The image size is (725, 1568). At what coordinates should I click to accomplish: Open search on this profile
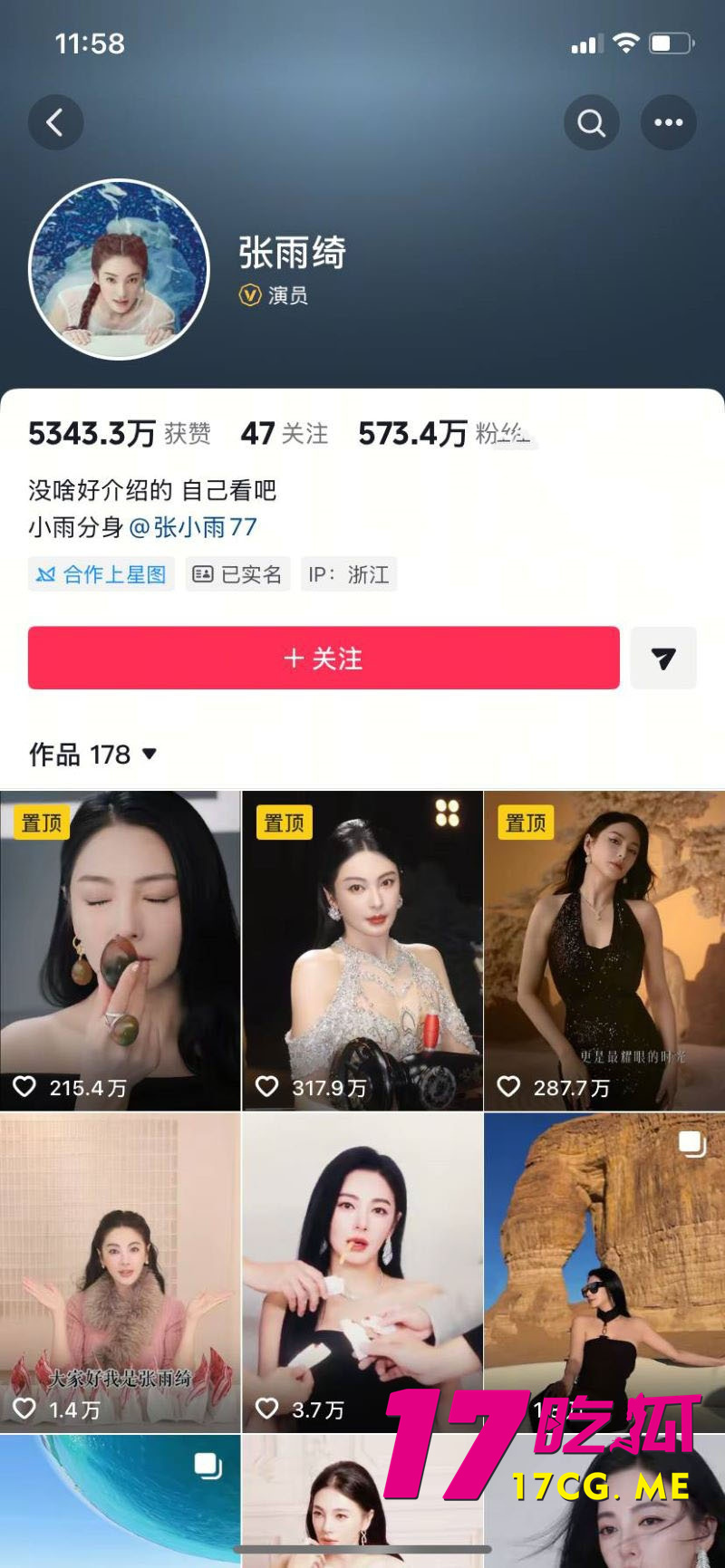click(x=591, y=122)
